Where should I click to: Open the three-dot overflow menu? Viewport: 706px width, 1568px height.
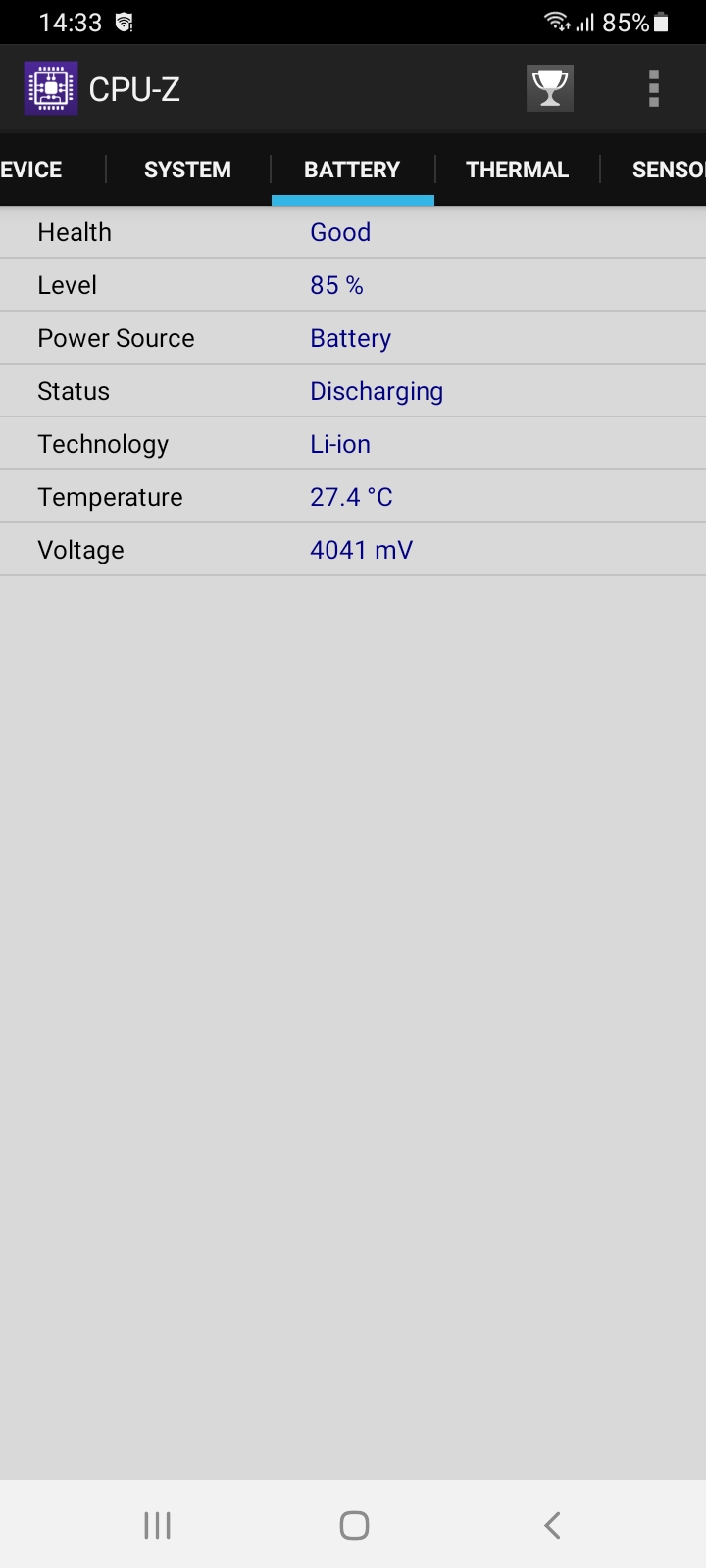tap(654, 89)
